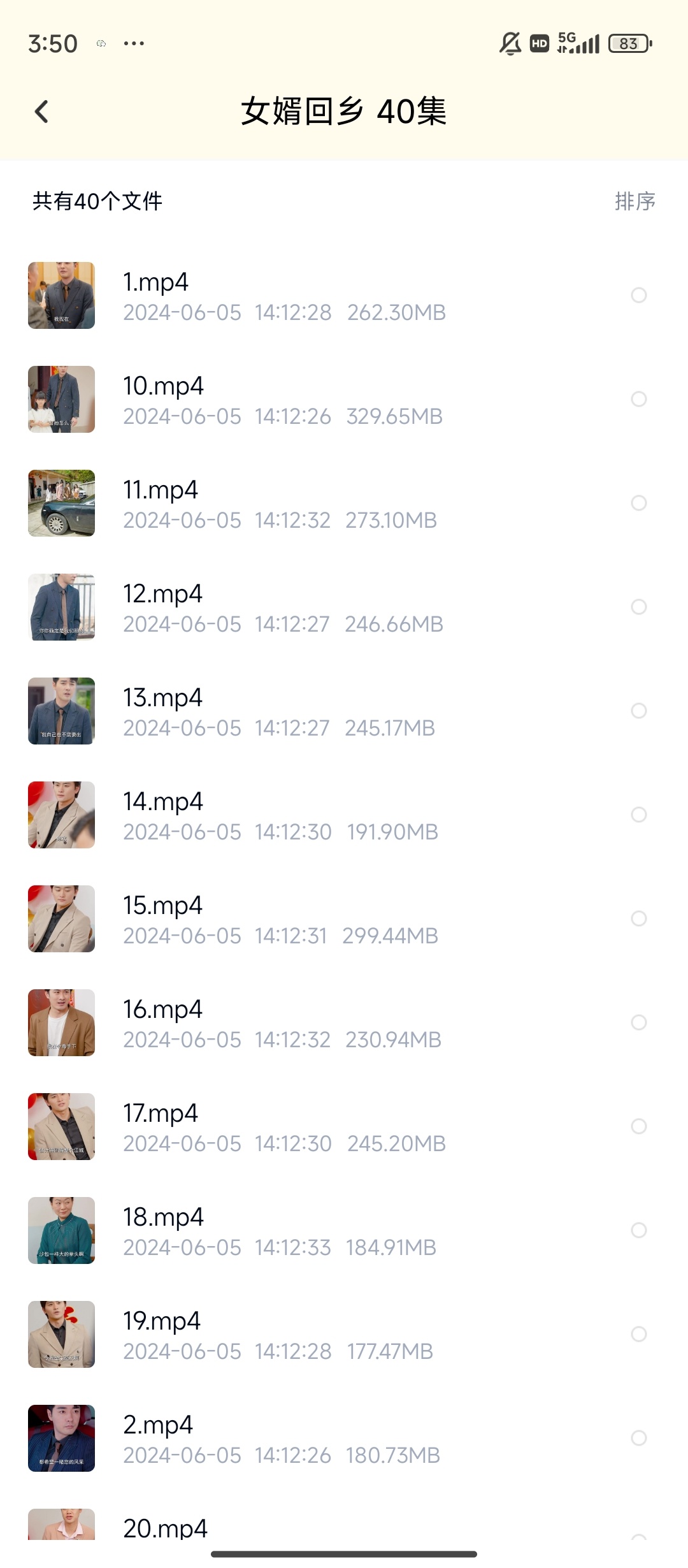This screenshot has height=1568, width=688.
Task: Choose 11.mp4 using its selection circle
Action: click(638, 503)
